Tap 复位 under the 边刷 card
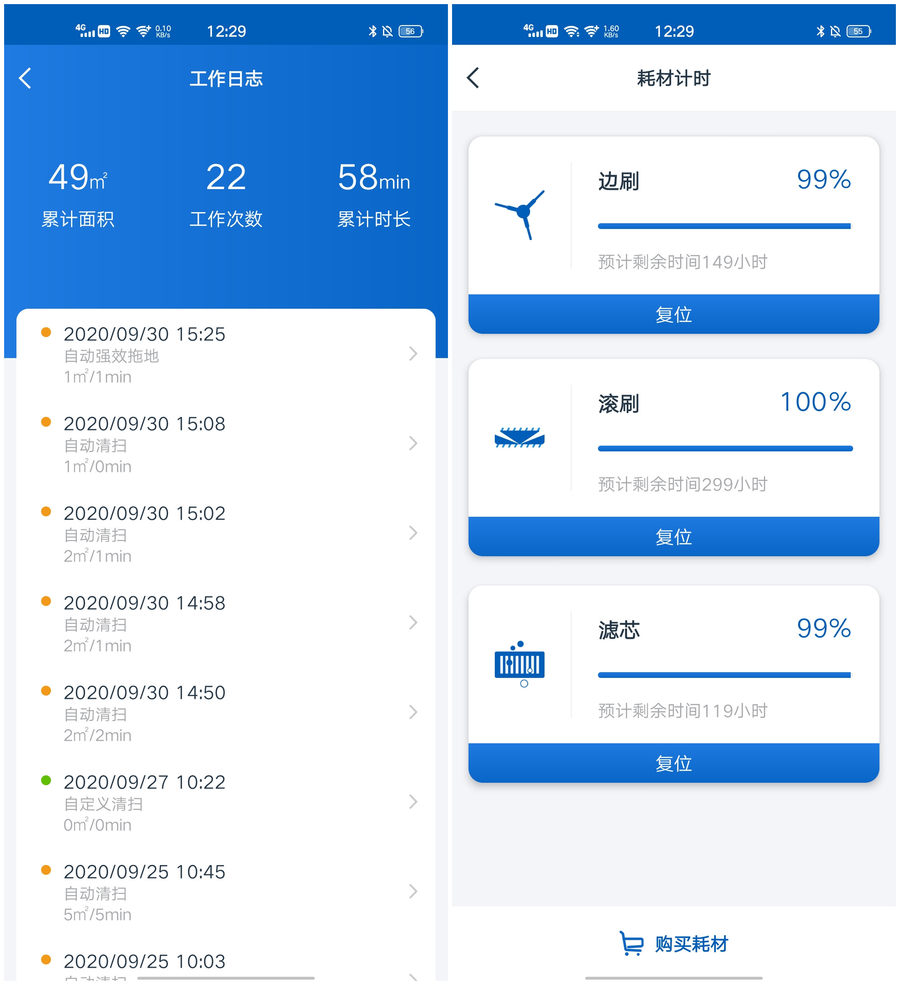Viewport: 900px width, 985px height. 673,314
